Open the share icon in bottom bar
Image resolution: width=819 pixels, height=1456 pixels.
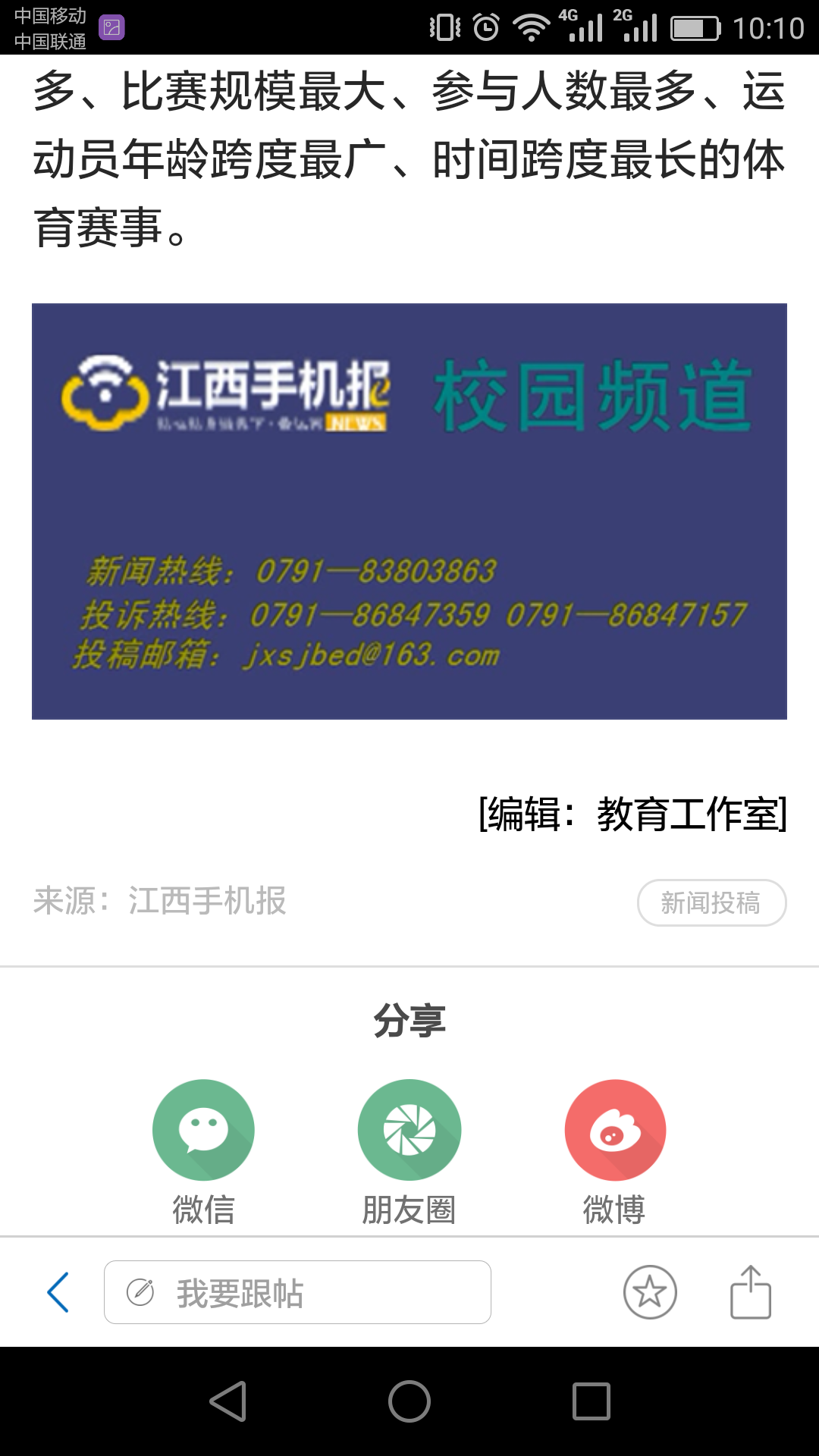point(750,1292)
